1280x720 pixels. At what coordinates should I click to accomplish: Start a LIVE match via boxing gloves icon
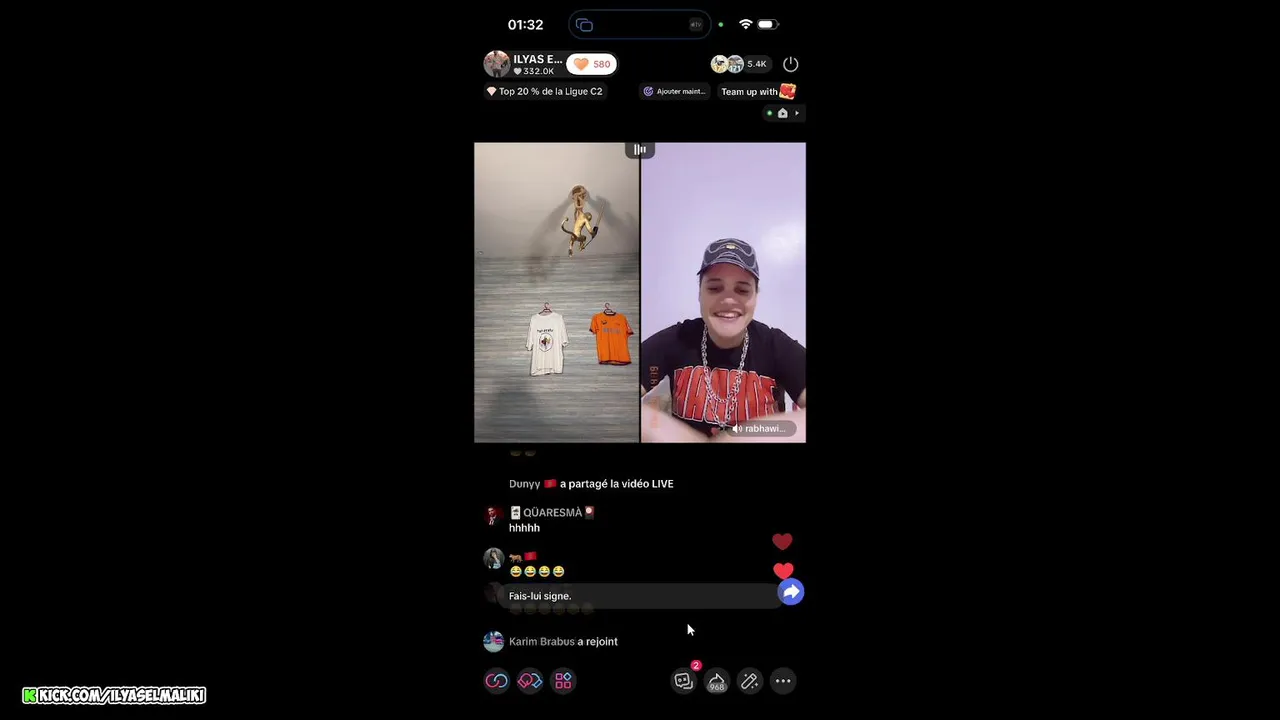click(530, 681)
